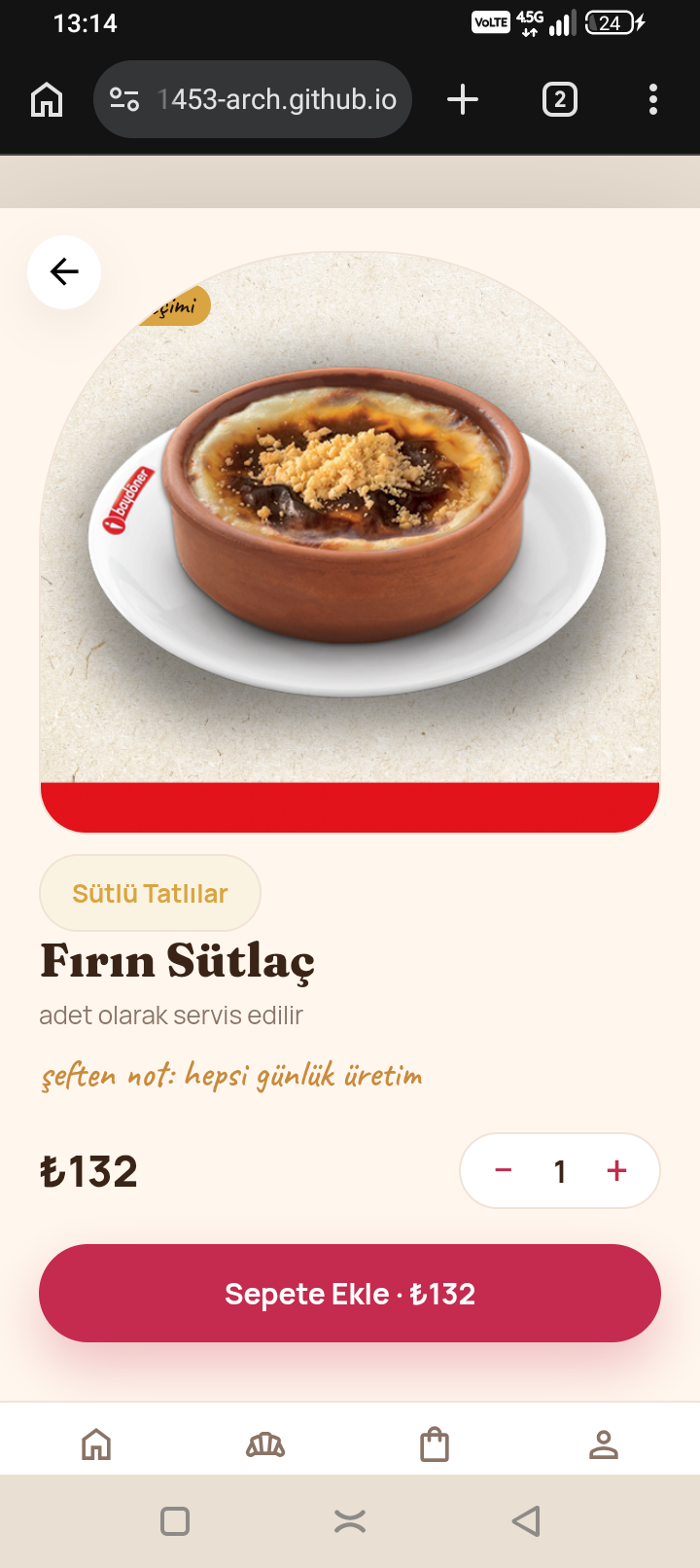Open a new browser tab
Screen dimensions: 700x1568
tap(463, 99)
